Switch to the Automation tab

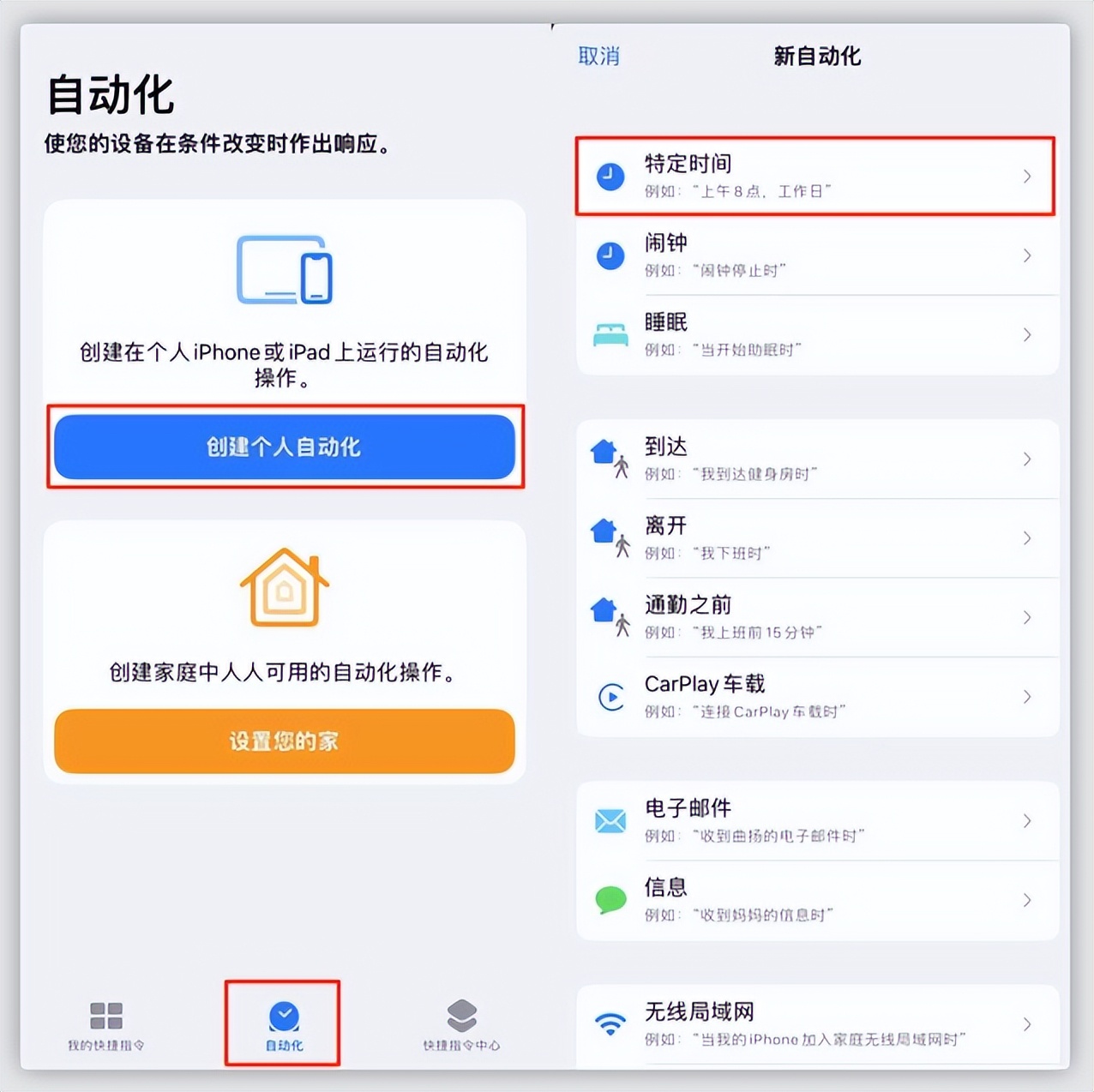click(x=284, y=1025)
